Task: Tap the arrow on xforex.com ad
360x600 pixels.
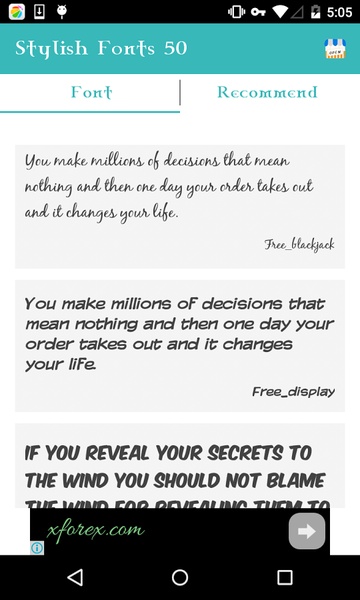Action: coord(307,531)
